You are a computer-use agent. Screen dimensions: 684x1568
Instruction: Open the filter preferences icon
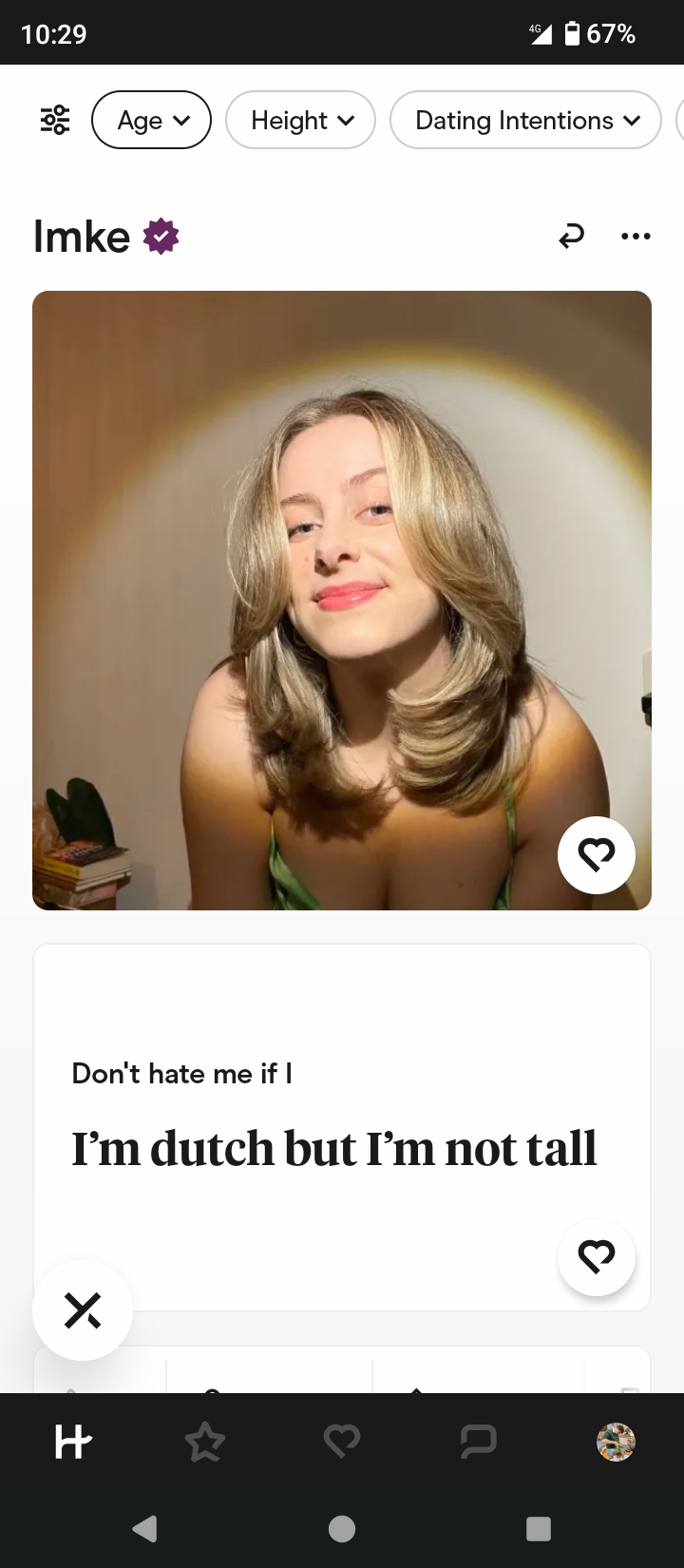pos(55,121)
